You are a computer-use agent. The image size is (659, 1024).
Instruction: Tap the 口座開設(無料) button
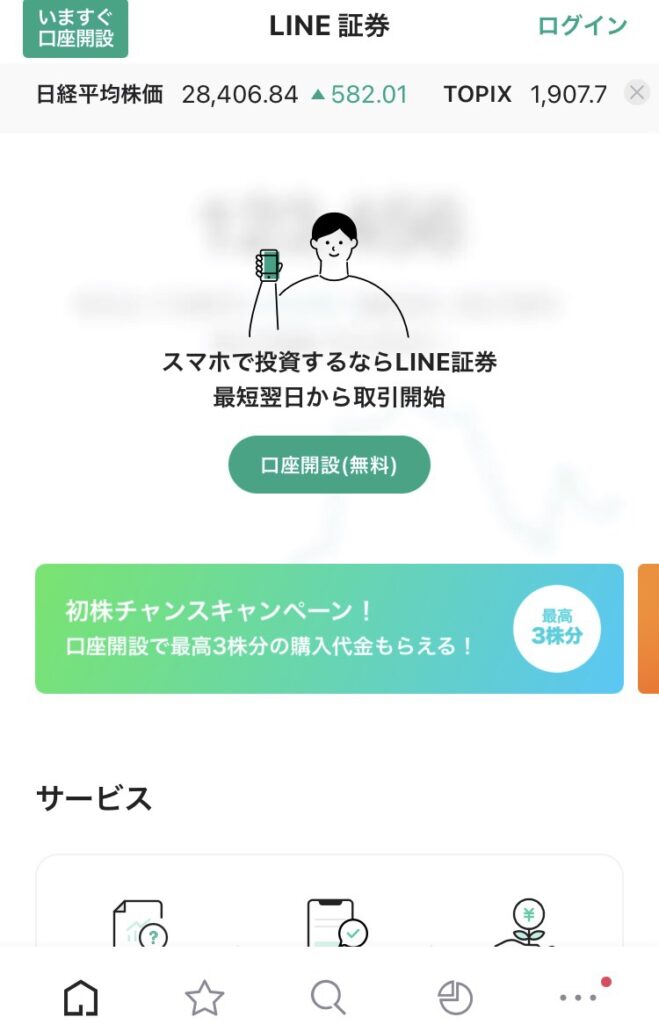click(329, 465)
